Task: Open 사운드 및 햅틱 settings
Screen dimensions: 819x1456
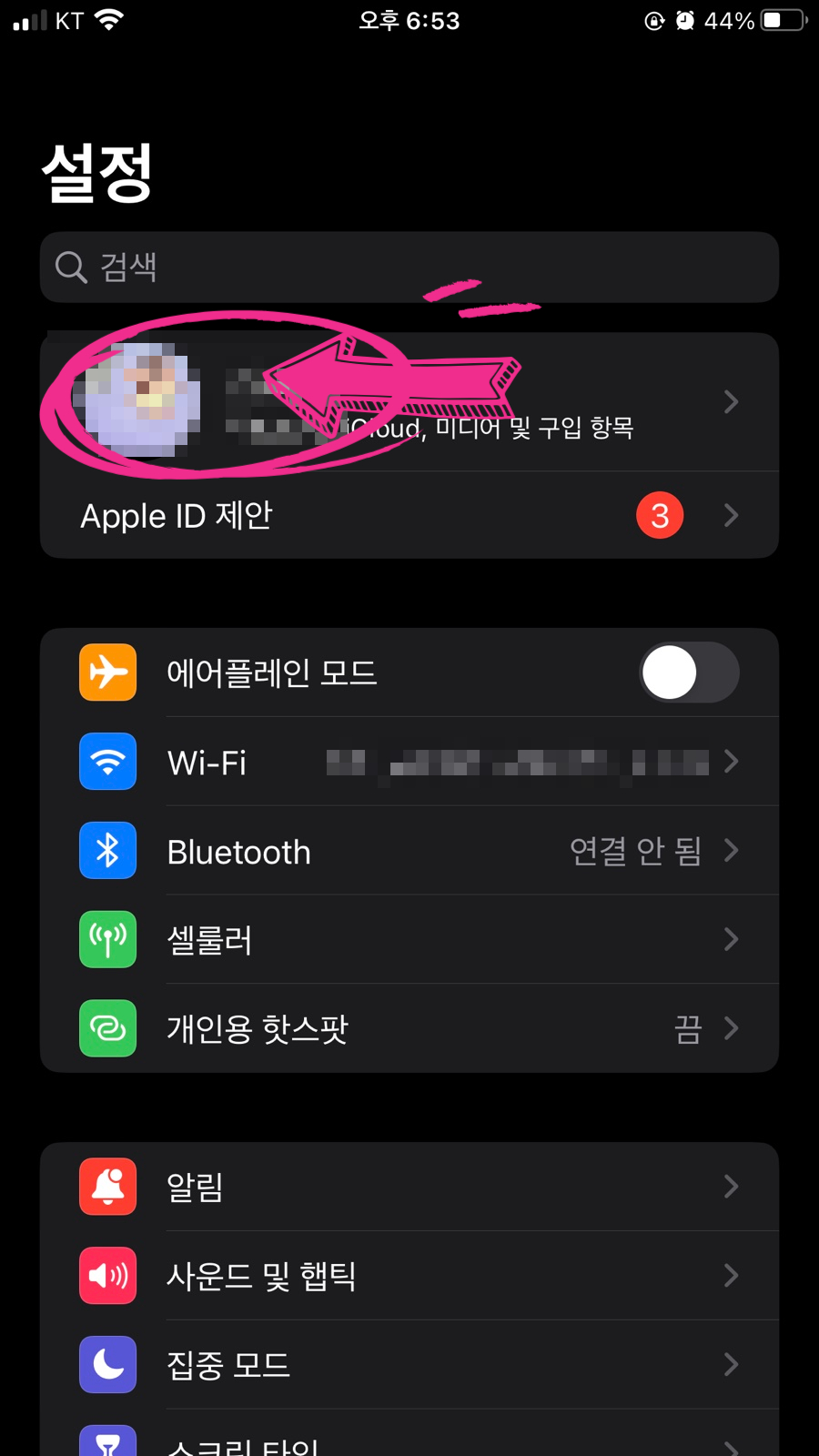Action: pos(409,1276)
